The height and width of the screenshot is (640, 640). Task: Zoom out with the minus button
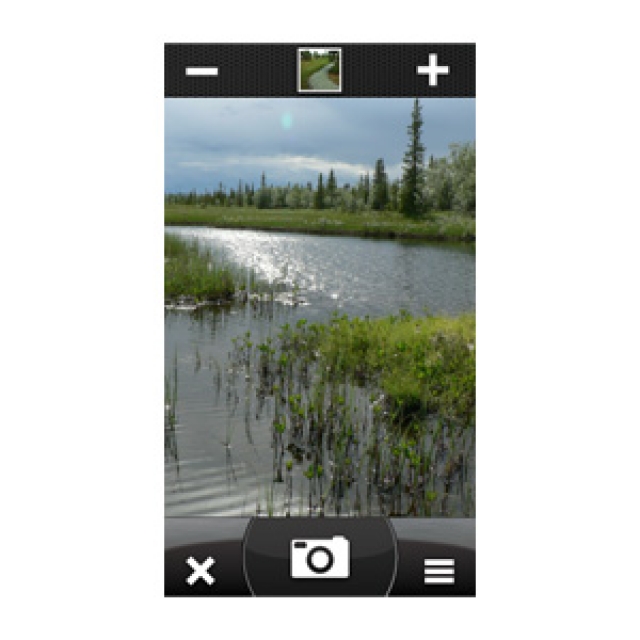[x=202, y=71]
